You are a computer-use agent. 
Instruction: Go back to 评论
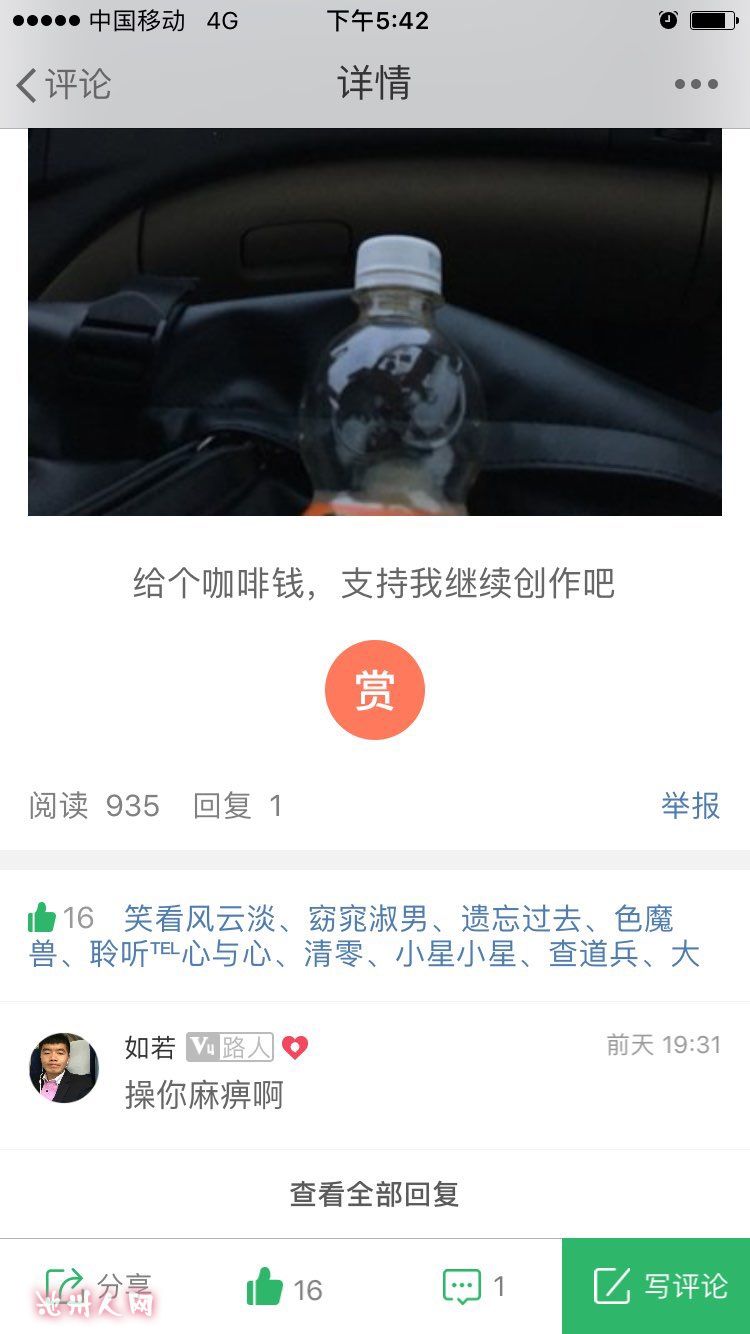coord(64,84)
